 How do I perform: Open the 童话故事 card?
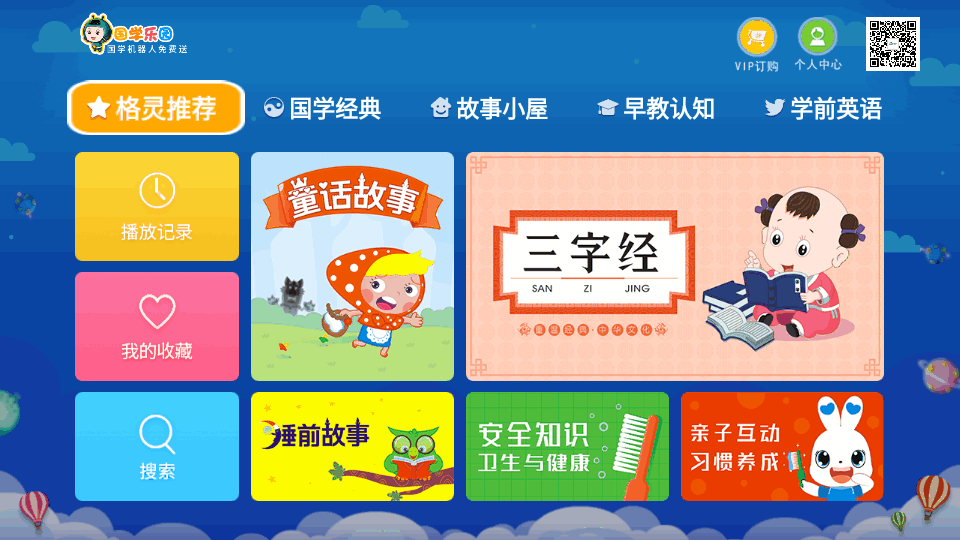pos(352,266)
